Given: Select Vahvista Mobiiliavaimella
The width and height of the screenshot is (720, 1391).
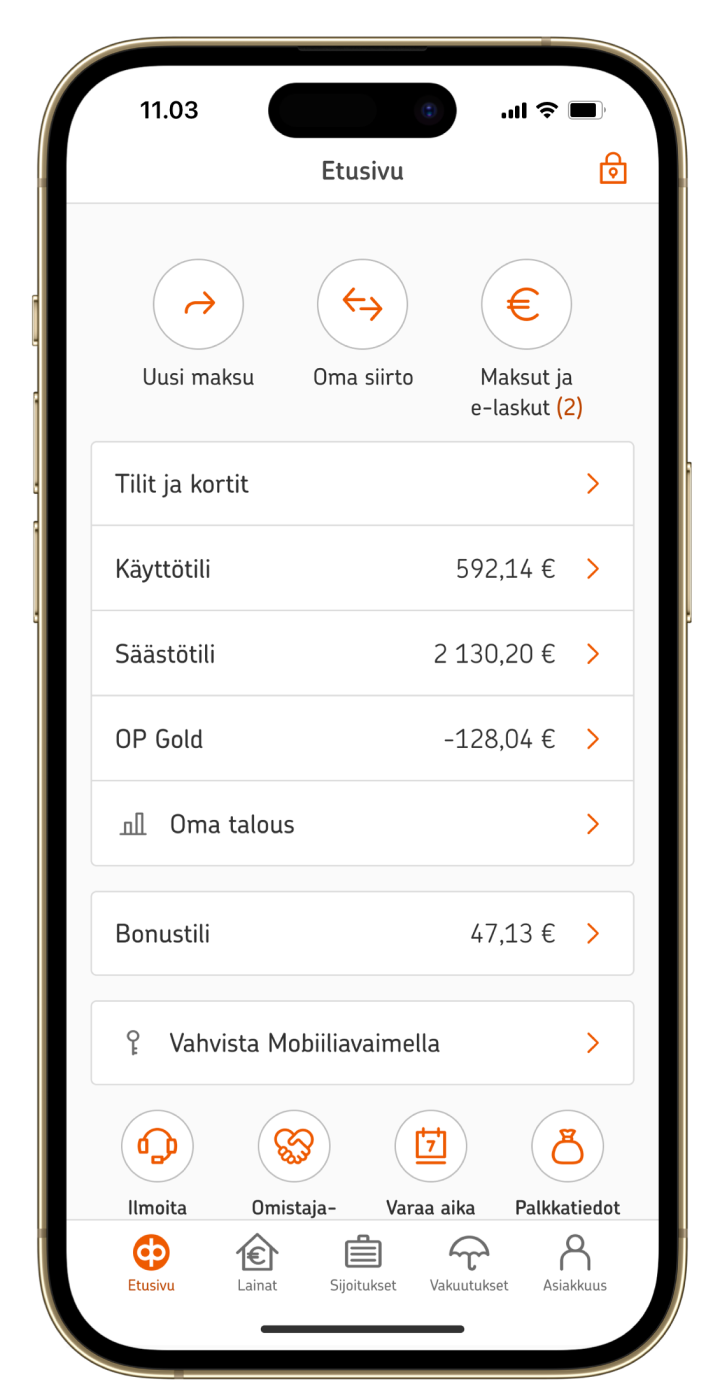Looking at the screenshot, I should click(362, 1043).
